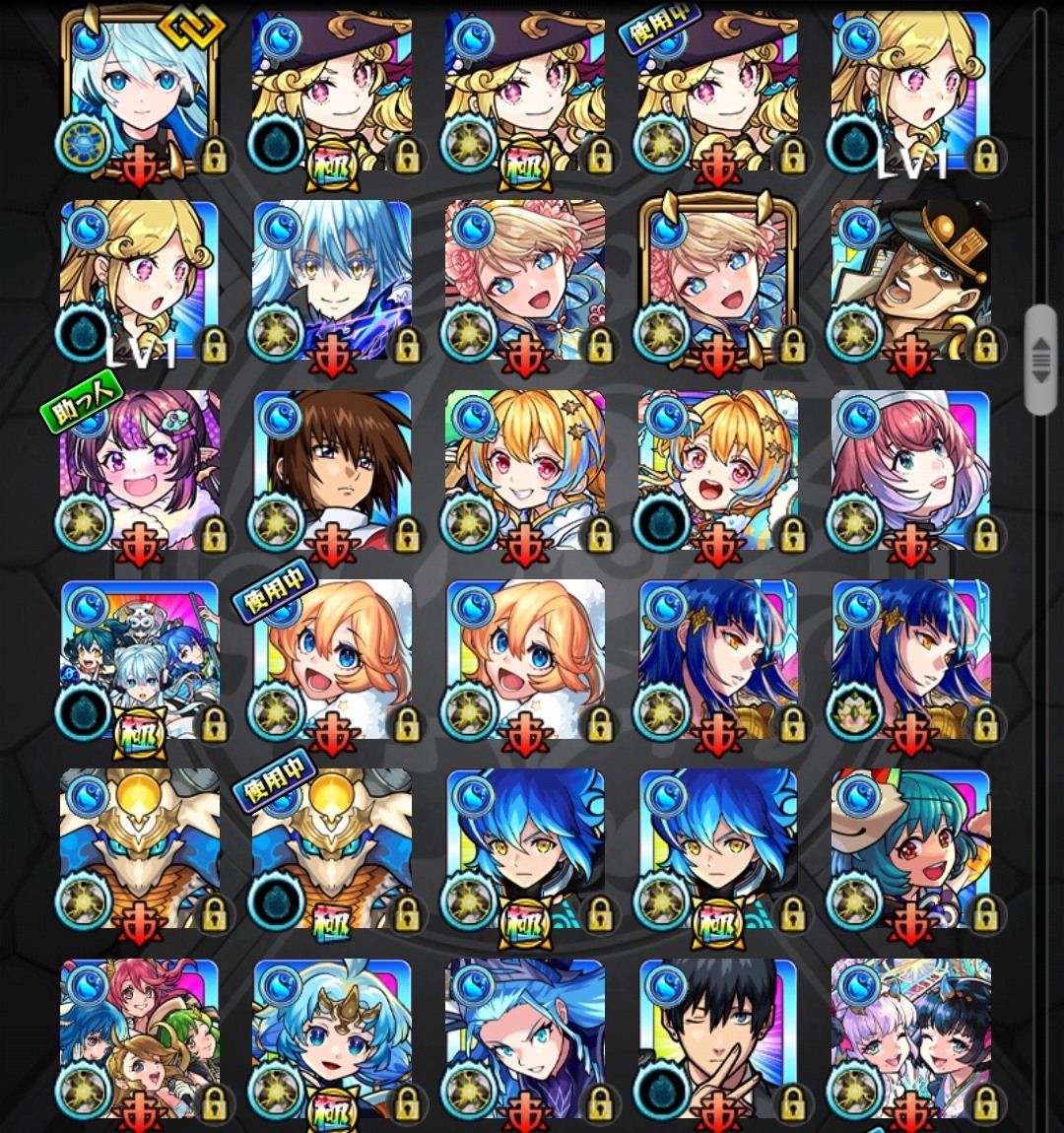This screenshot has width=1064, height=1133.
Task: Select the gold-framed blonde flower girl
Action: (717, 283)
